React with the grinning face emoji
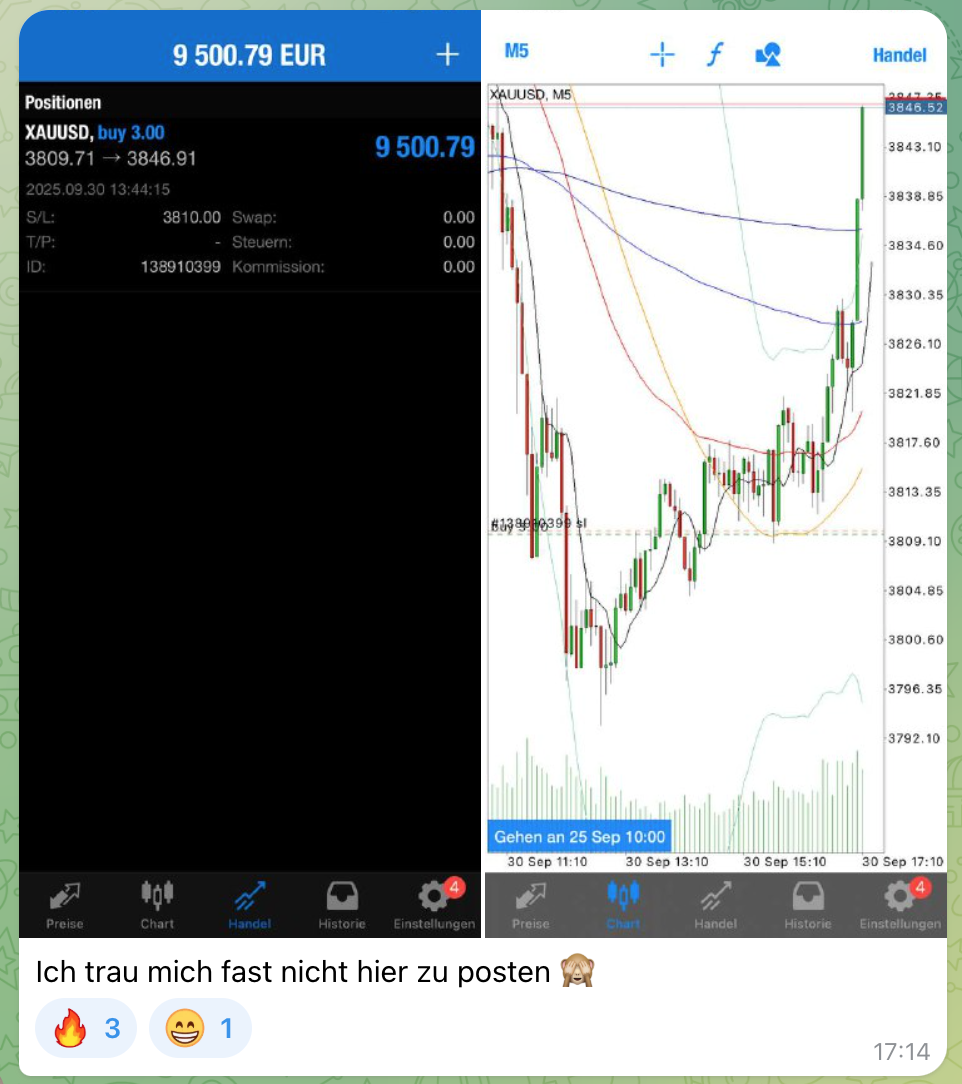The width and height of the screenshot is (962, 1084). pyautogui.click(x=200, y=1027)
